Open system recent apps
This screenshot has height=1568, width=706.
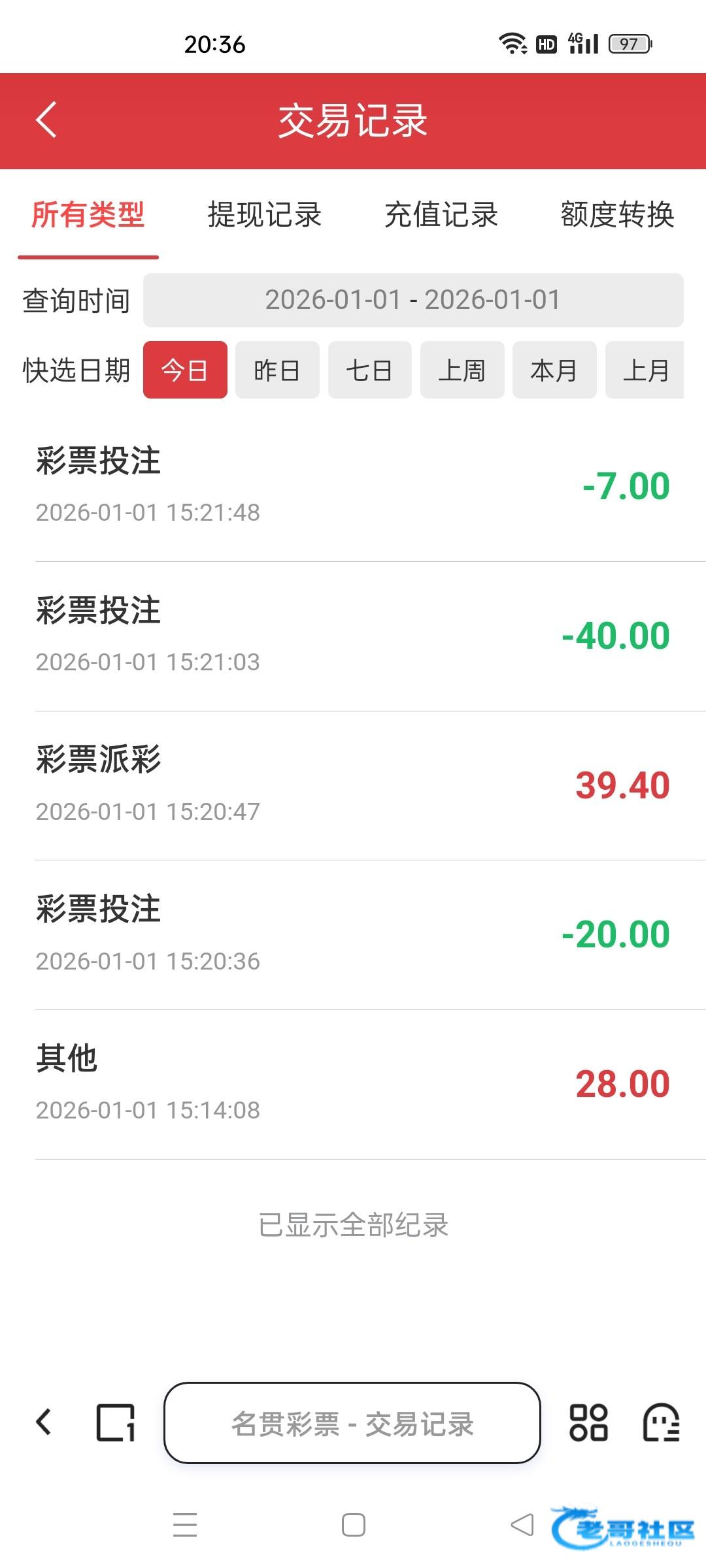click(x=185, y=1525)
